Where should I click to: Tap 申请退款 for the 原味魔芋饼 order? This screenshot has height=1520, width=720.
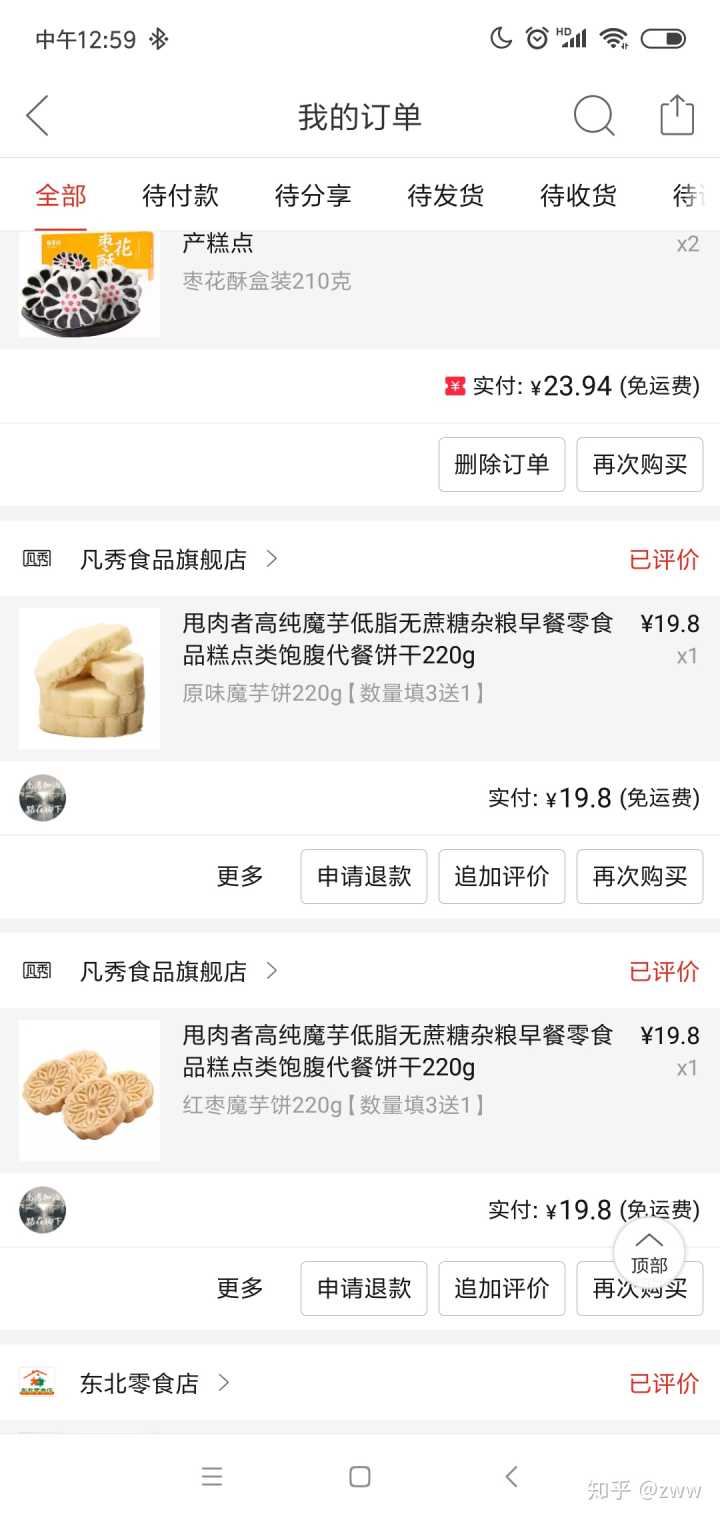[364, 877]
